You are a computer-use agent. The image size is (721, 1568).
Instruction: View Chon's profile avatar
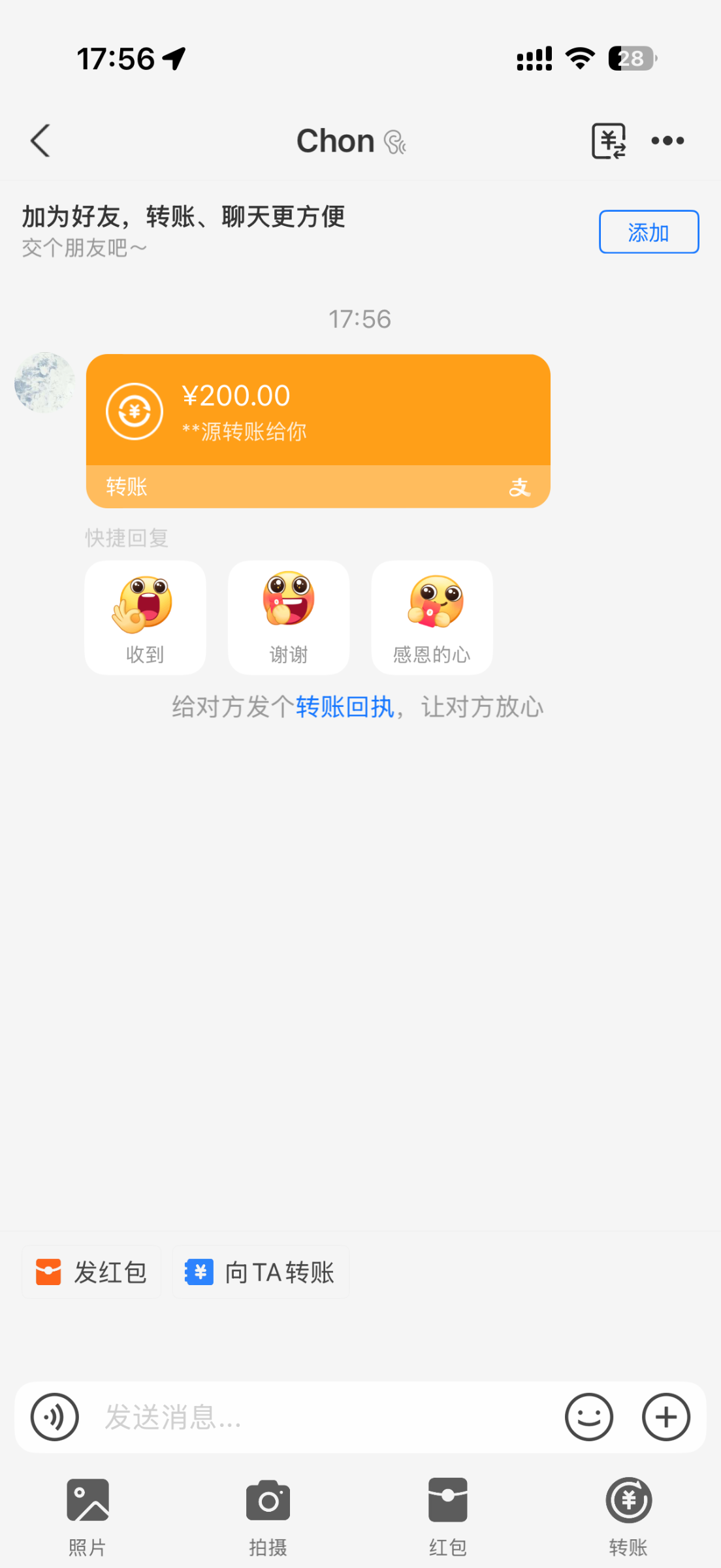pos(44,382)
